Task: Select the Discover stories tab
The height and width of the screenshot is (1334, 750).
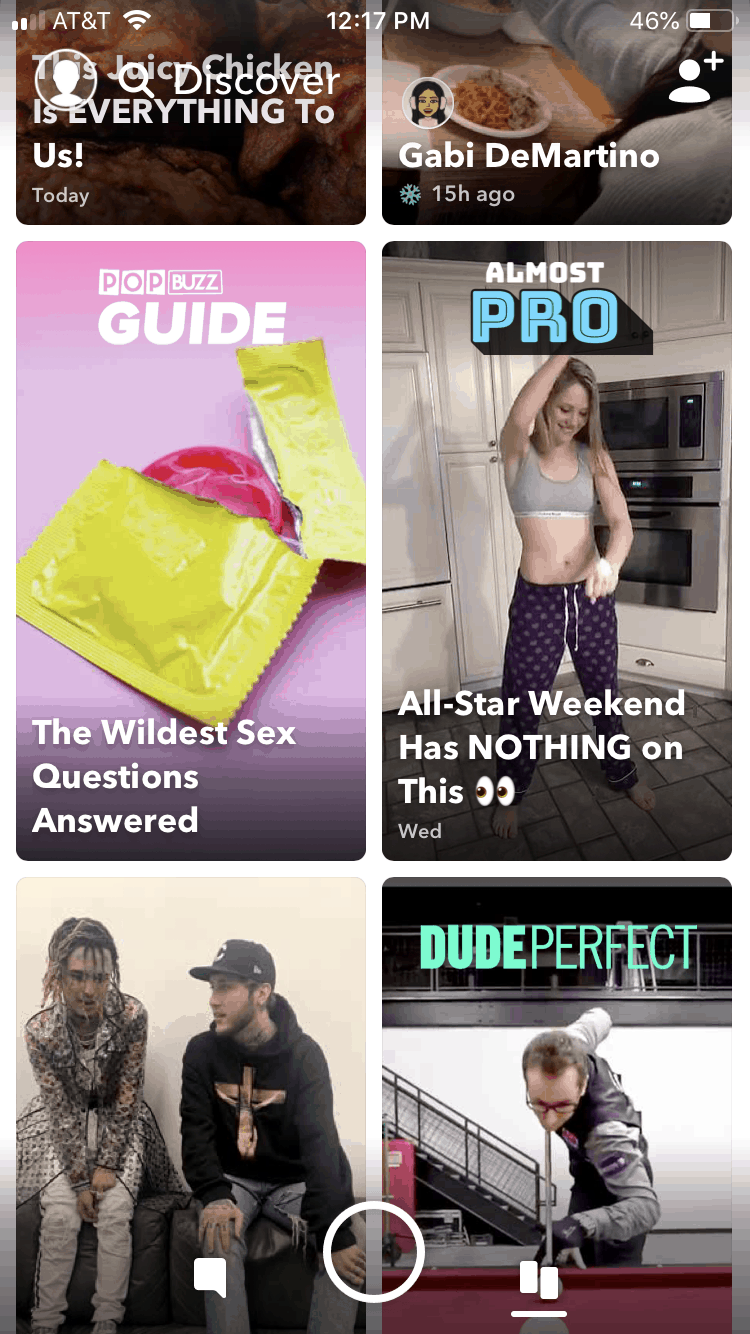Action: tap(539, 1282)
